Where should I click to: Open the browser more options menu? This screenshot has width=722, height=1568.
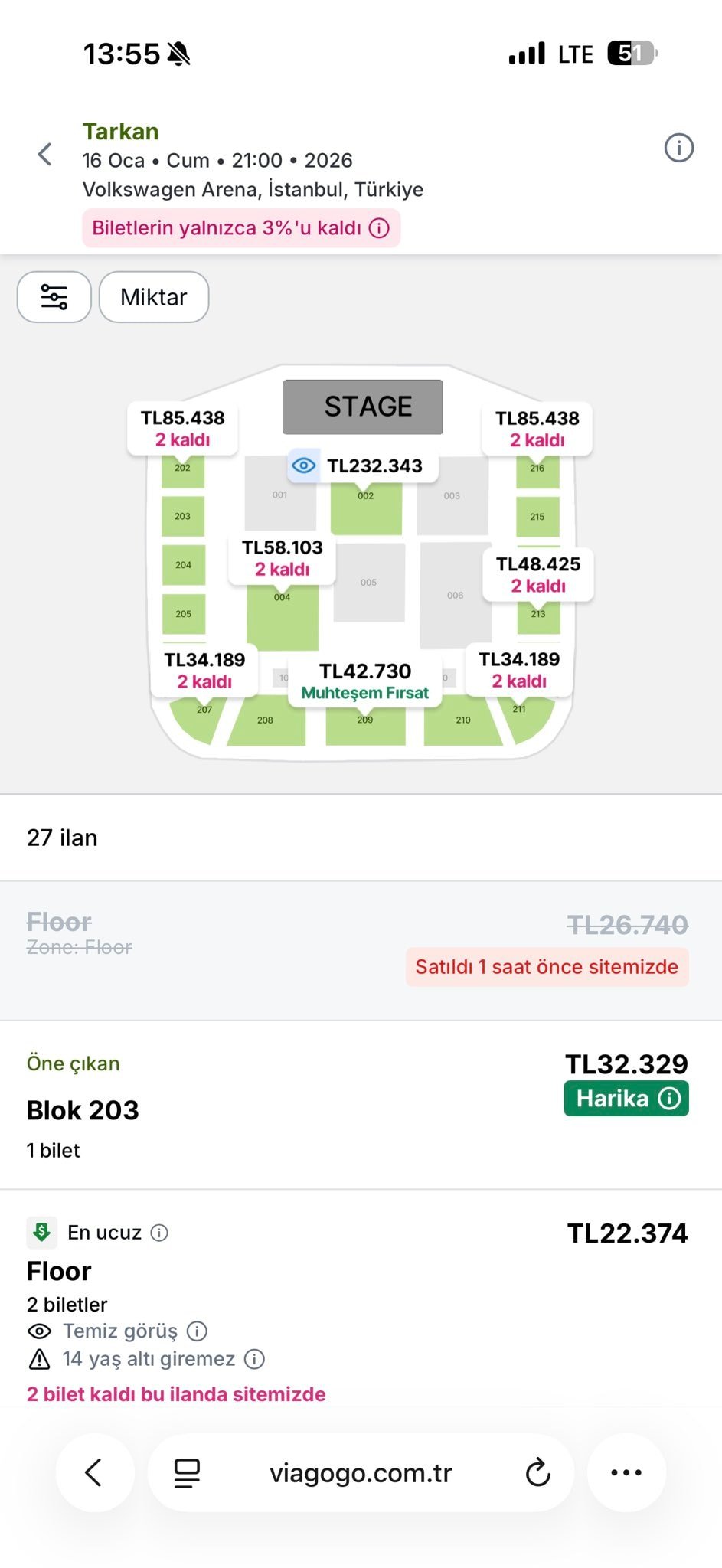pyautogui.click(x=626, y=1472)
